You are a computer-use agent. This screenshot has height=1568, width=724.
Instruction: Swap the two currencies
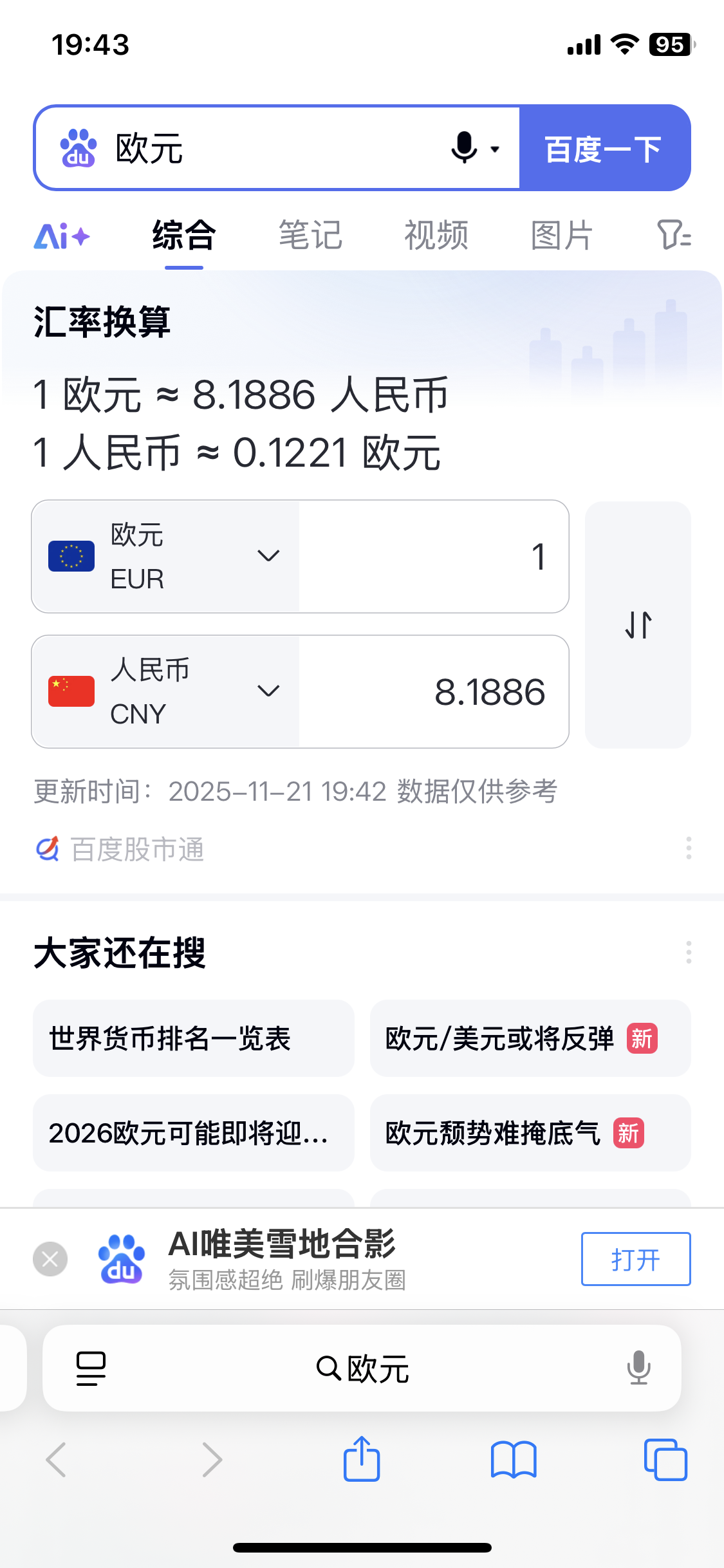tap(638, 624)
